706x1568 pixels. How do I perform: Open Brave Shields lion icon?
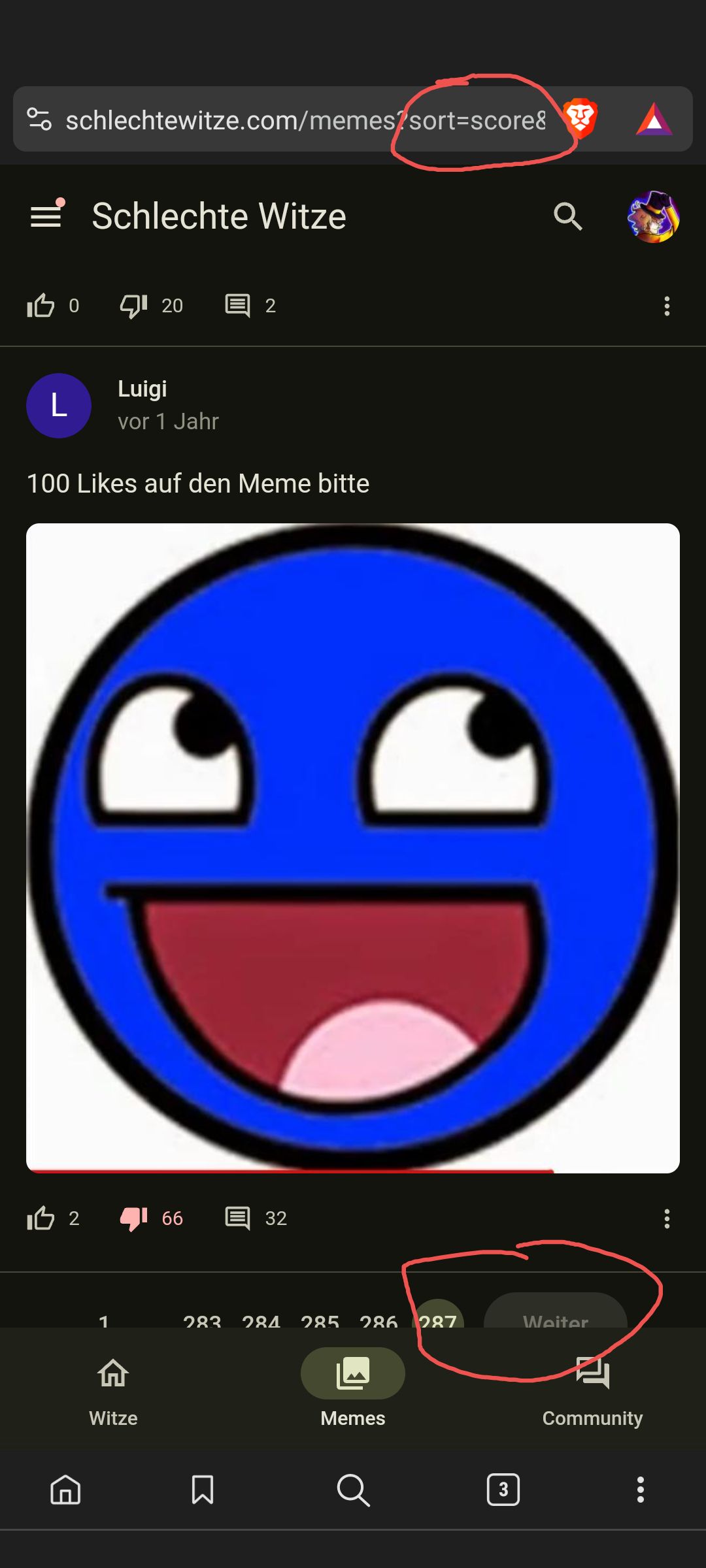point(580,119)
